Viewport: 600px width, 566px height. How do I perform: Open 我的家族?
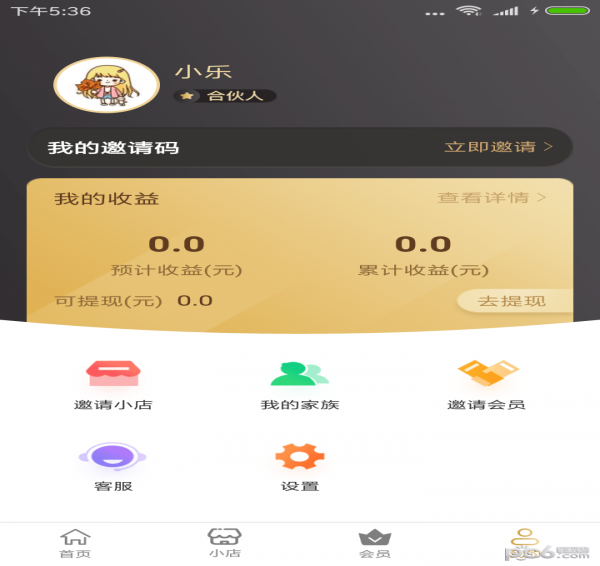[x=300, y=384]
